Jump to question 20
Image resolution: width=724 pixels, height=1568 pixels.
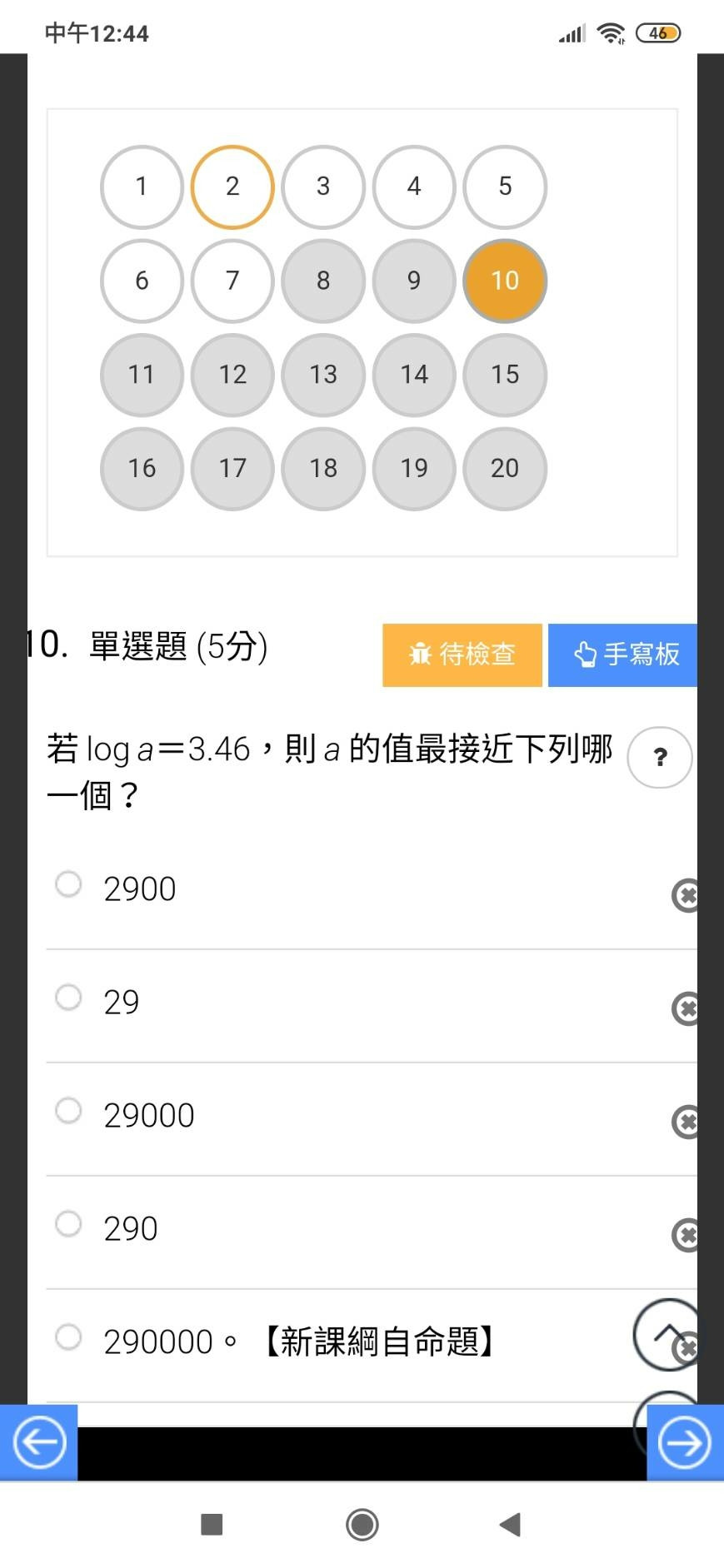tap(505, 468)
